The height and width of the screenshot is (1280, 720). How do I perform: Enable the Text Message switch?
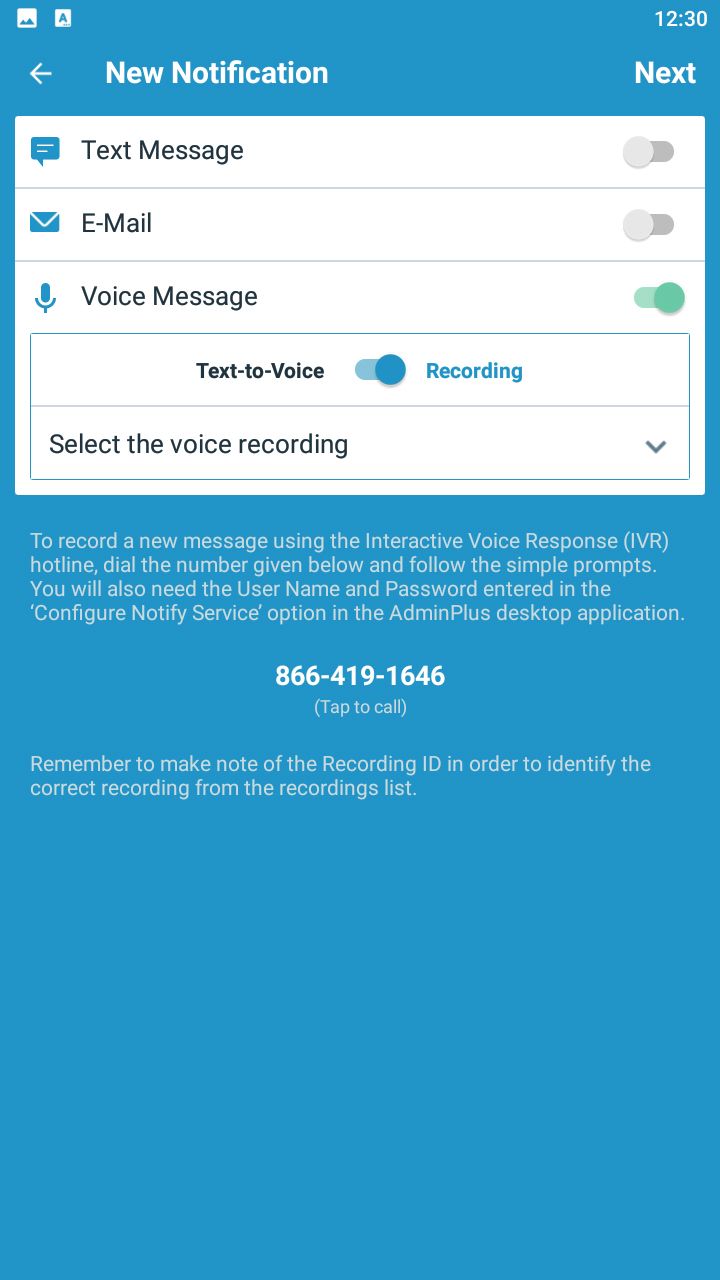pos(649,152)
